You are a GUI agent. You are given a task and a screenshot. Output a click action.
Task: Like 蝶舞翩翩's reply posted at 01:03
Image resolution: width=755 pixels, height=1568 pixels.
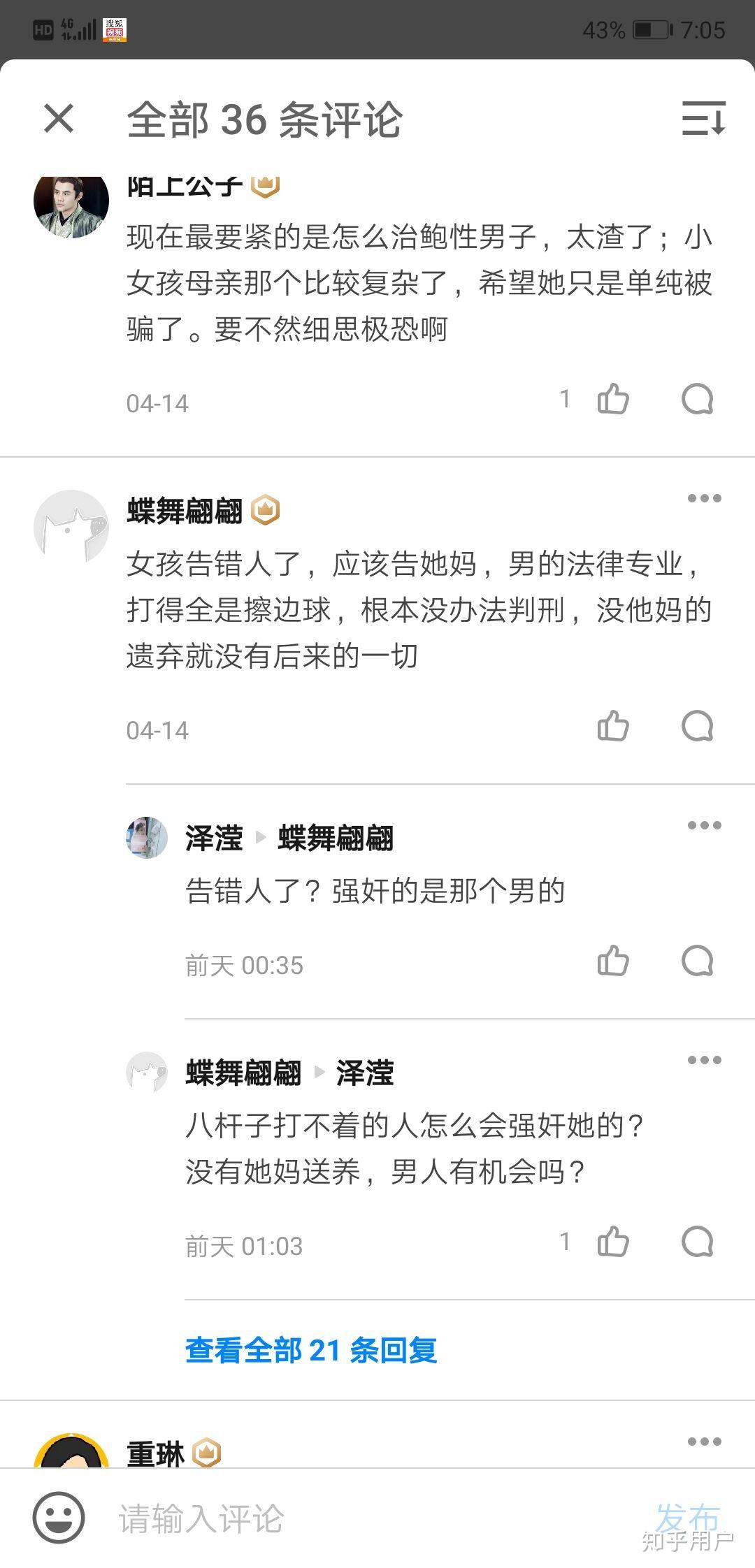613,1242
